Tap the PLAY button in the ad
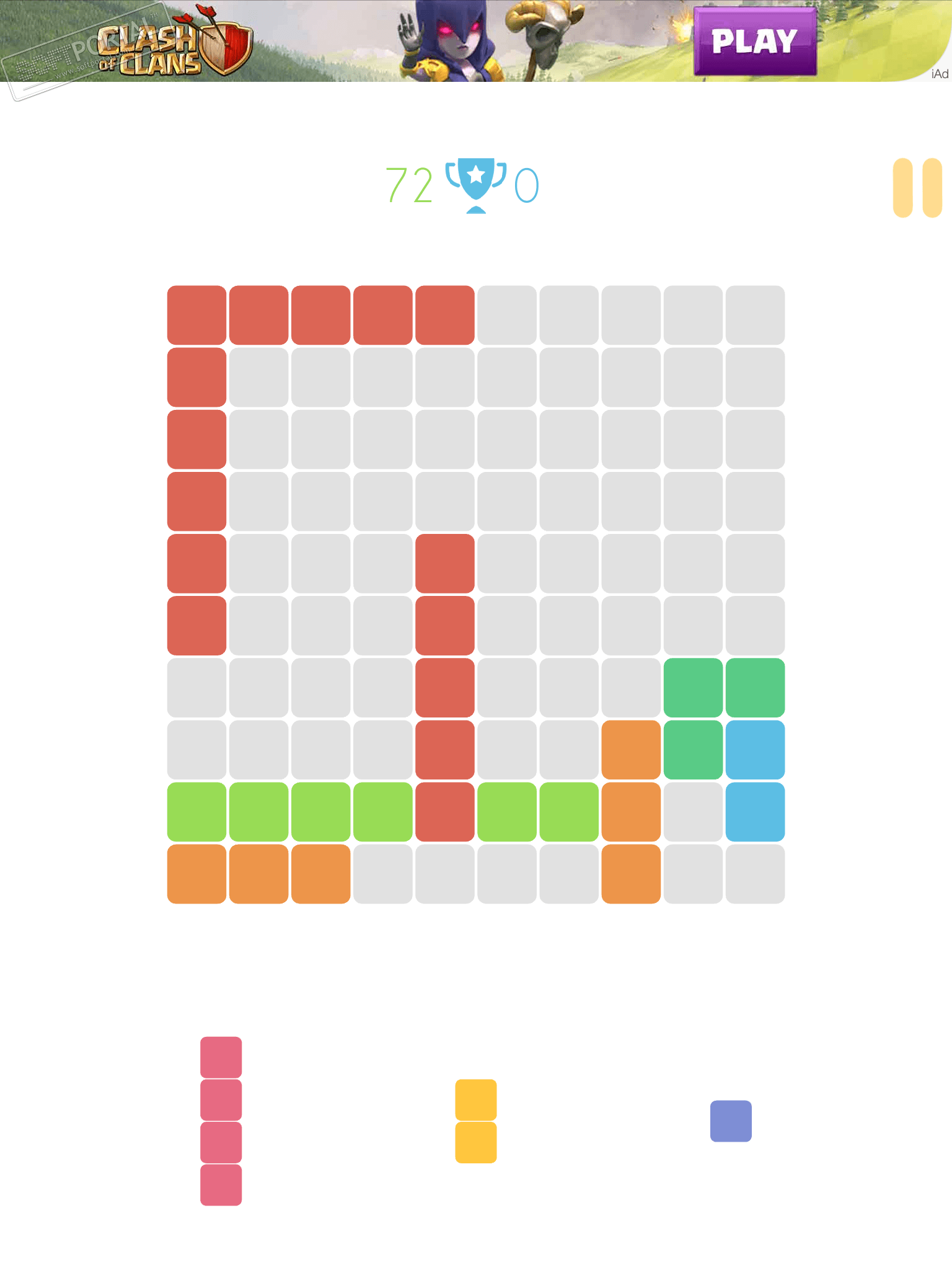This screenshot has width=952, height=1270. 754,42
